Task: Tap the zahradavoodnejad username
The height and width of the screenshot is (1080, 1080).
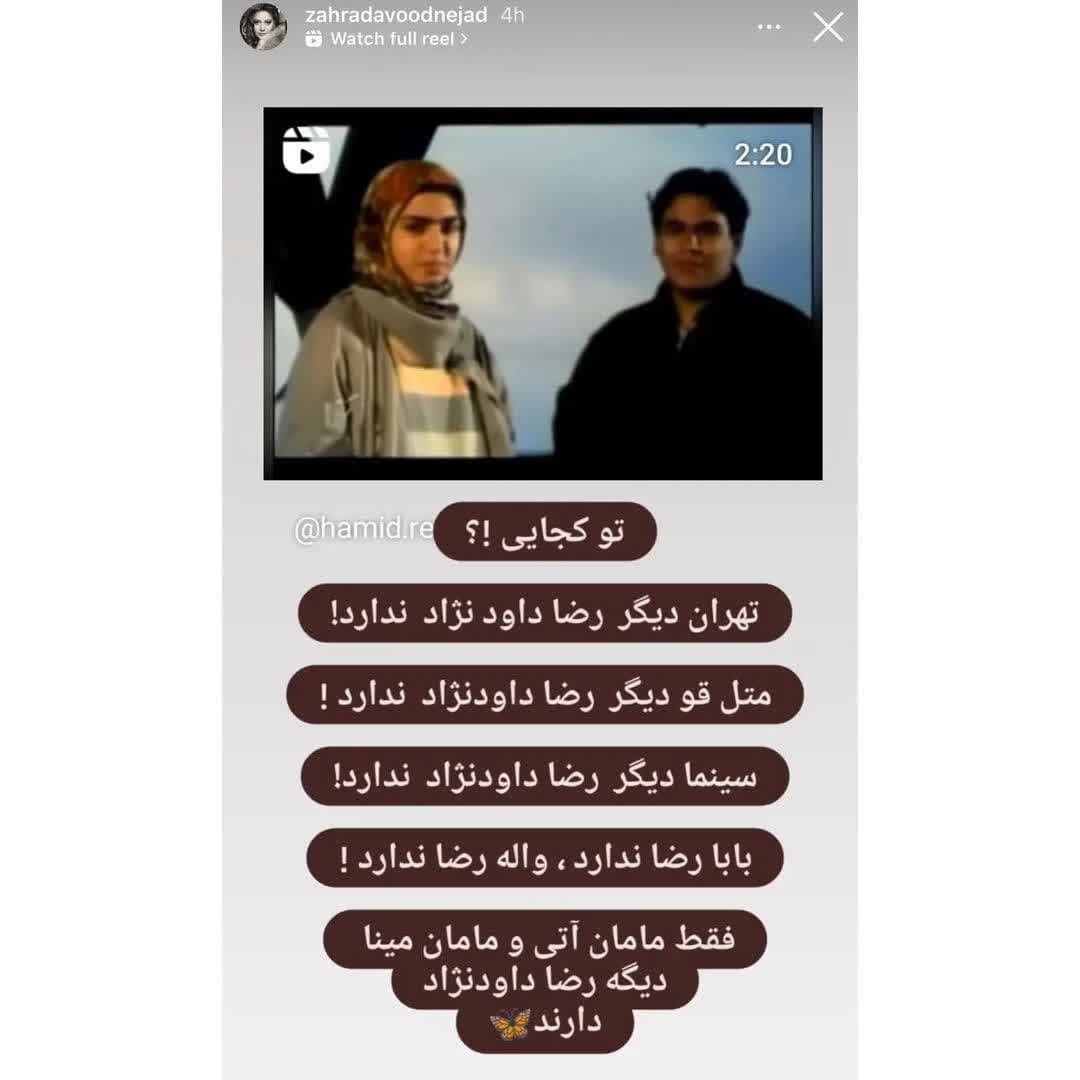Action: 395,15
